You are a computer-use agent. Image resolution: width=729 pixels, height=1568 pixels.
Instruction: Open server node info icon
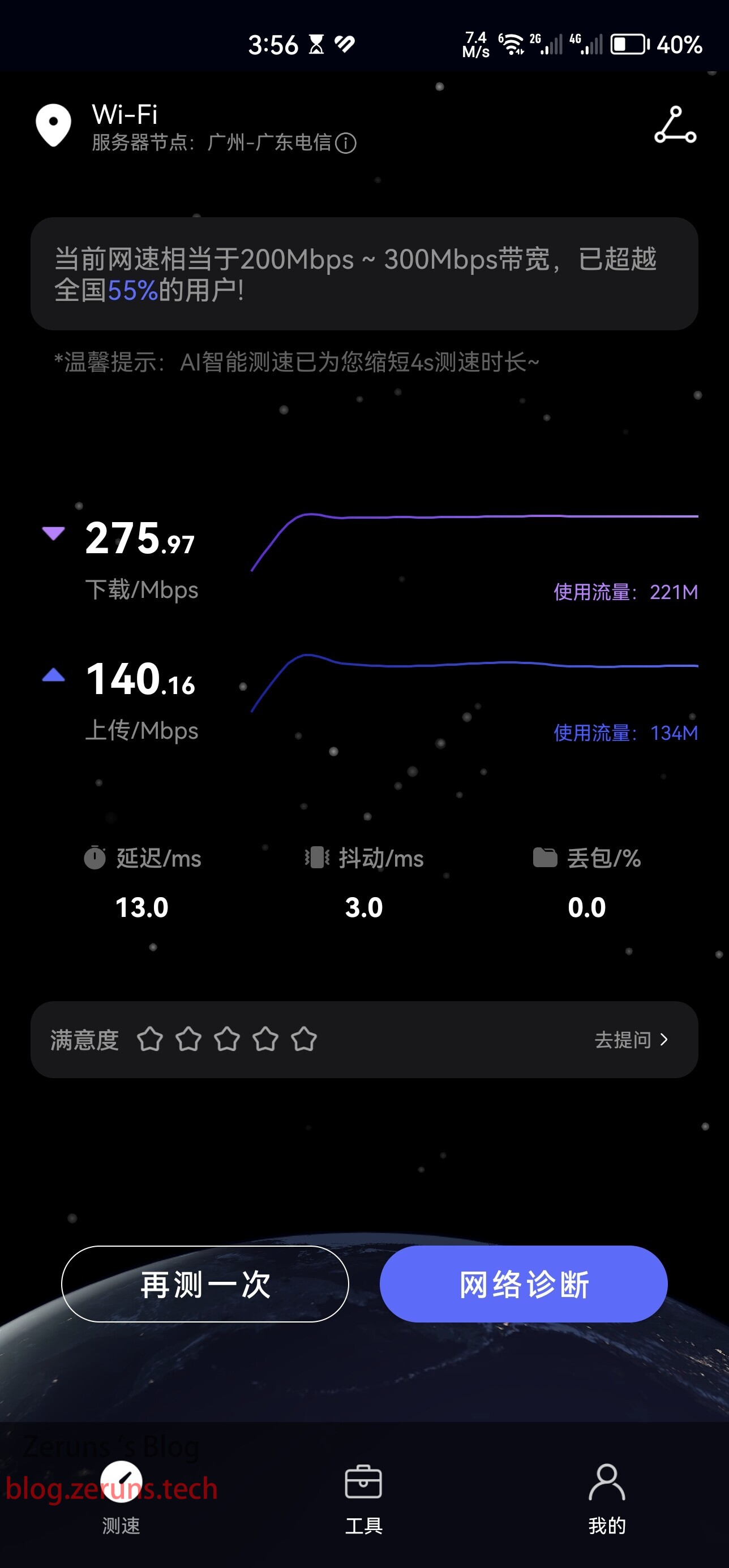346,143
